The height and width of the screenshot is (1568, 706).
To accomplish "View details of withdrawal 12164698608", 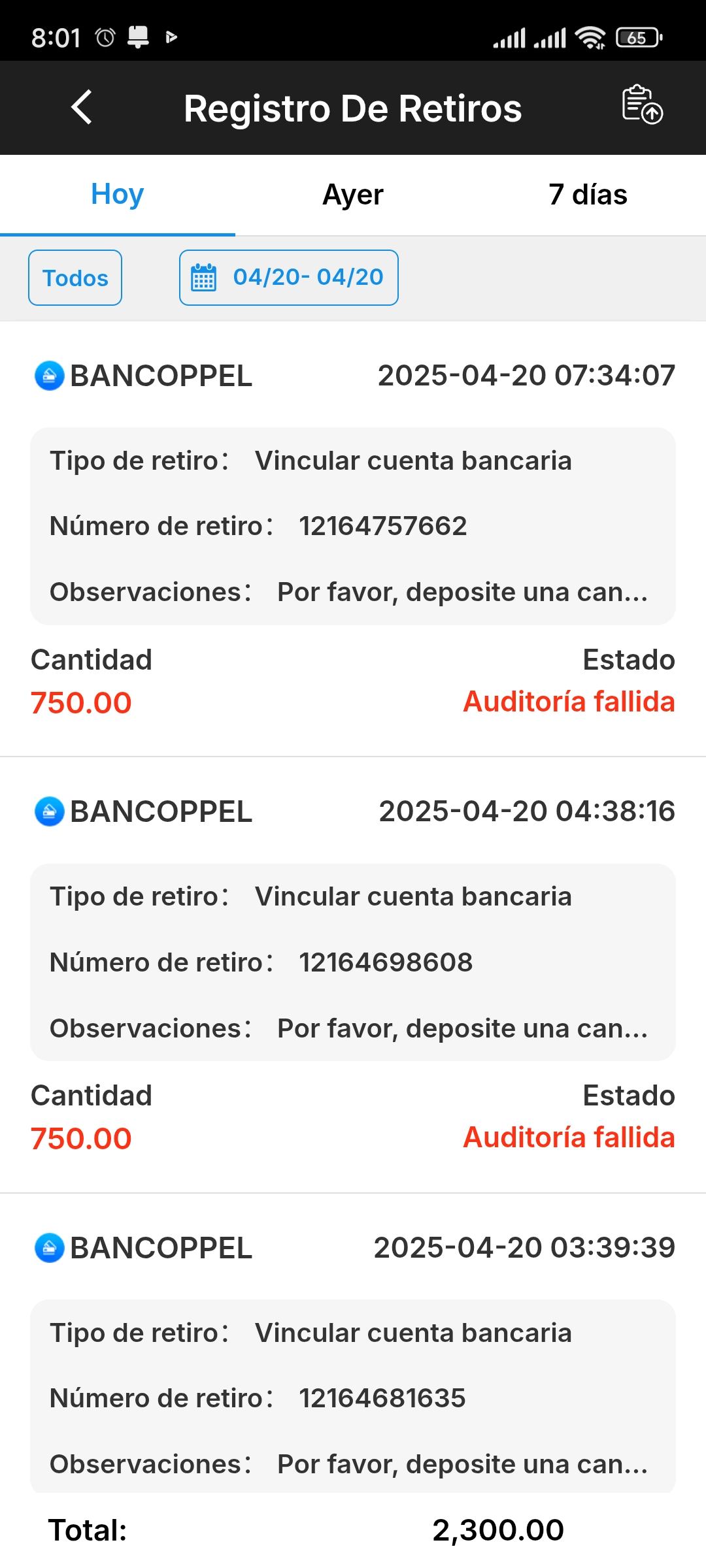I will [353, 962].
